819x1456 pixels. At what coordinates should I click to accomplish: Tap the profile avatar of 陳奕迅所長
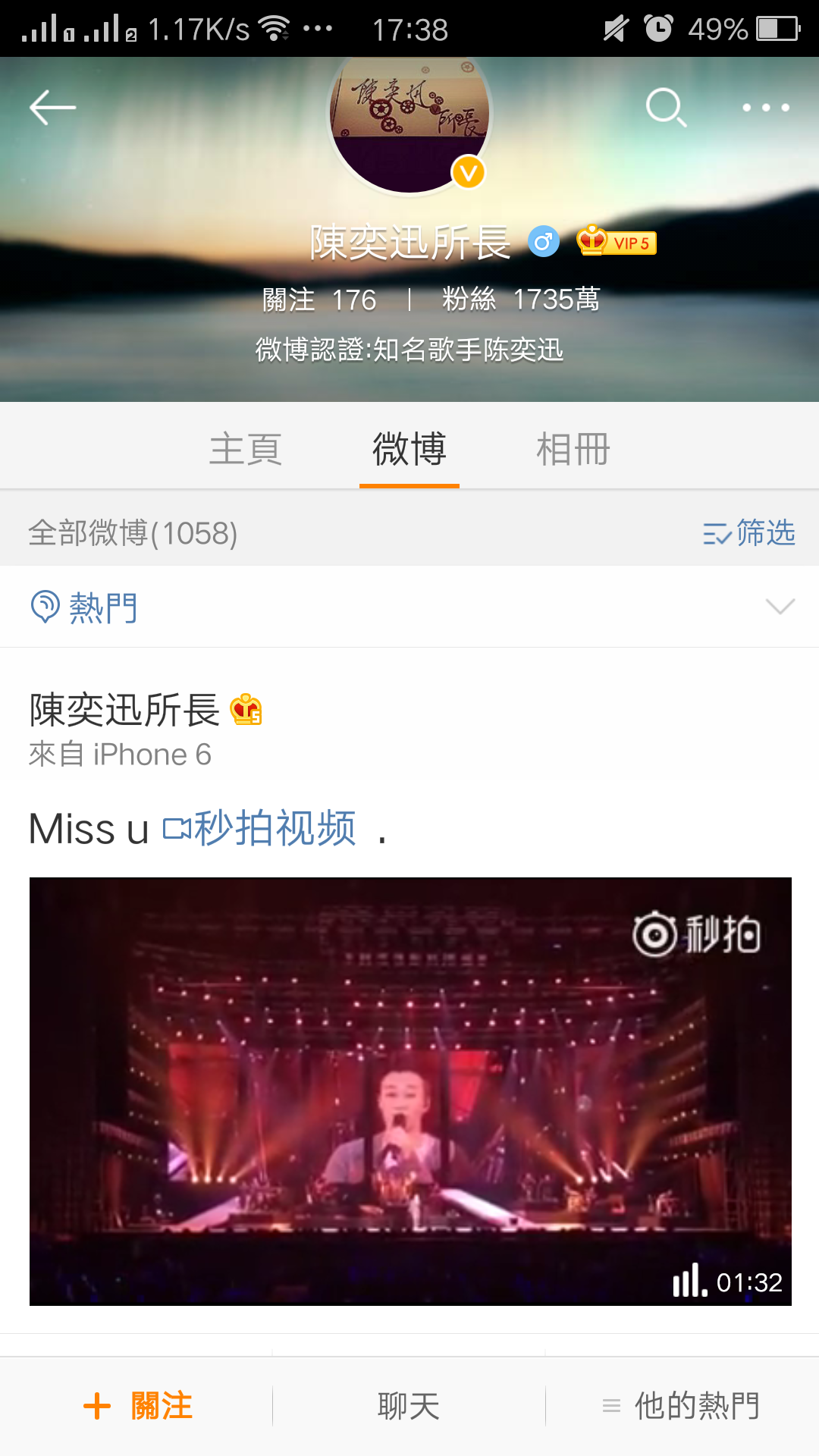410,121
